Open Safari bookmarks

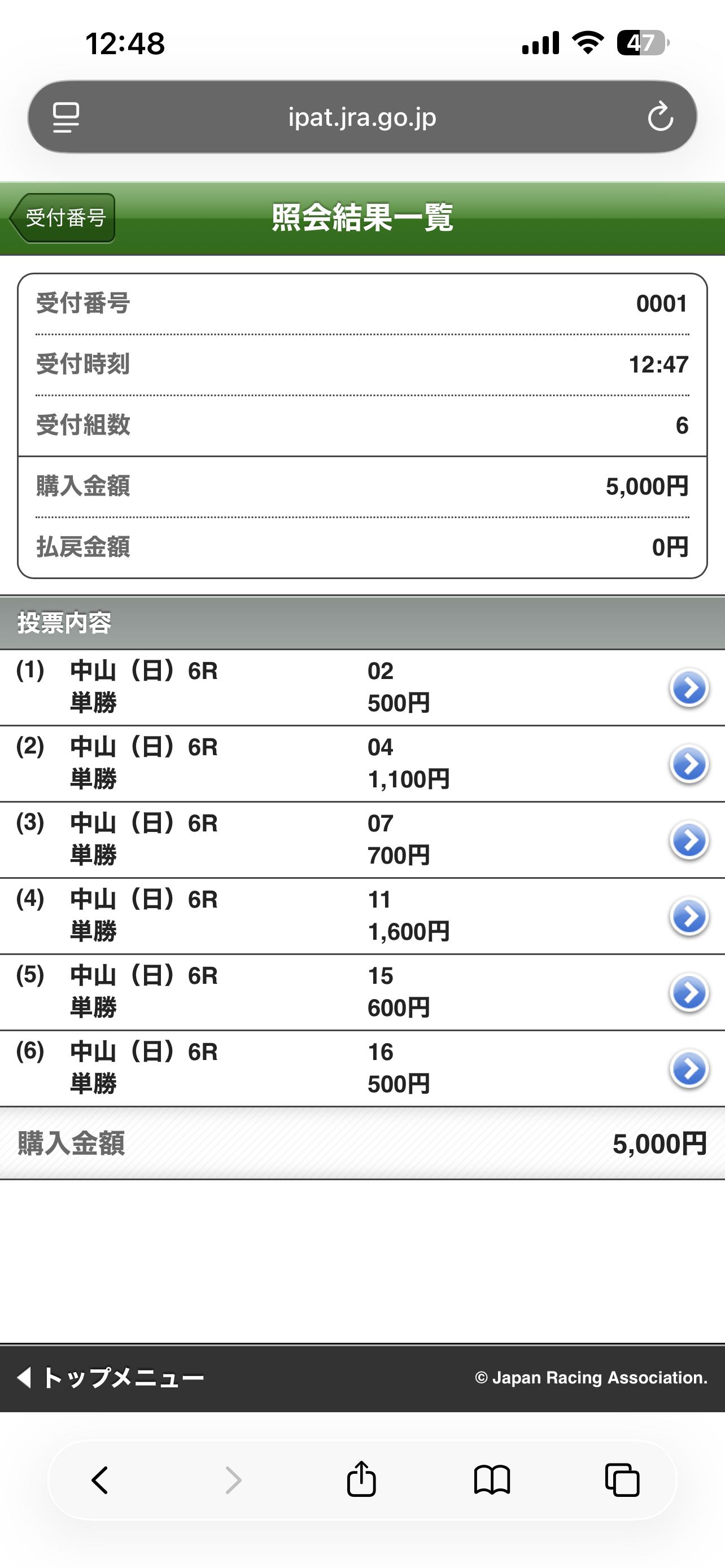492,1480
